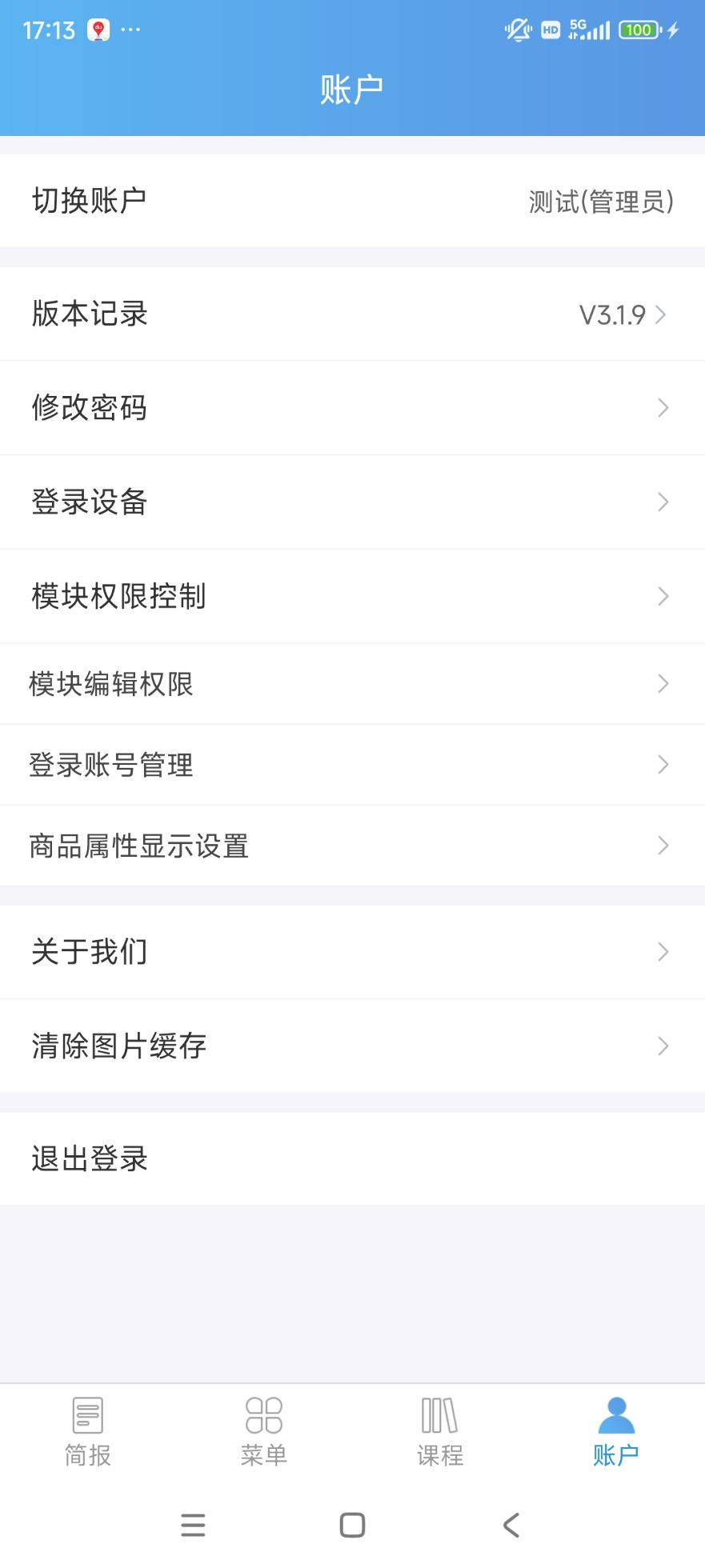Open 商品属性显示设置
705x1568 pixels.
[x=352, y=846]
